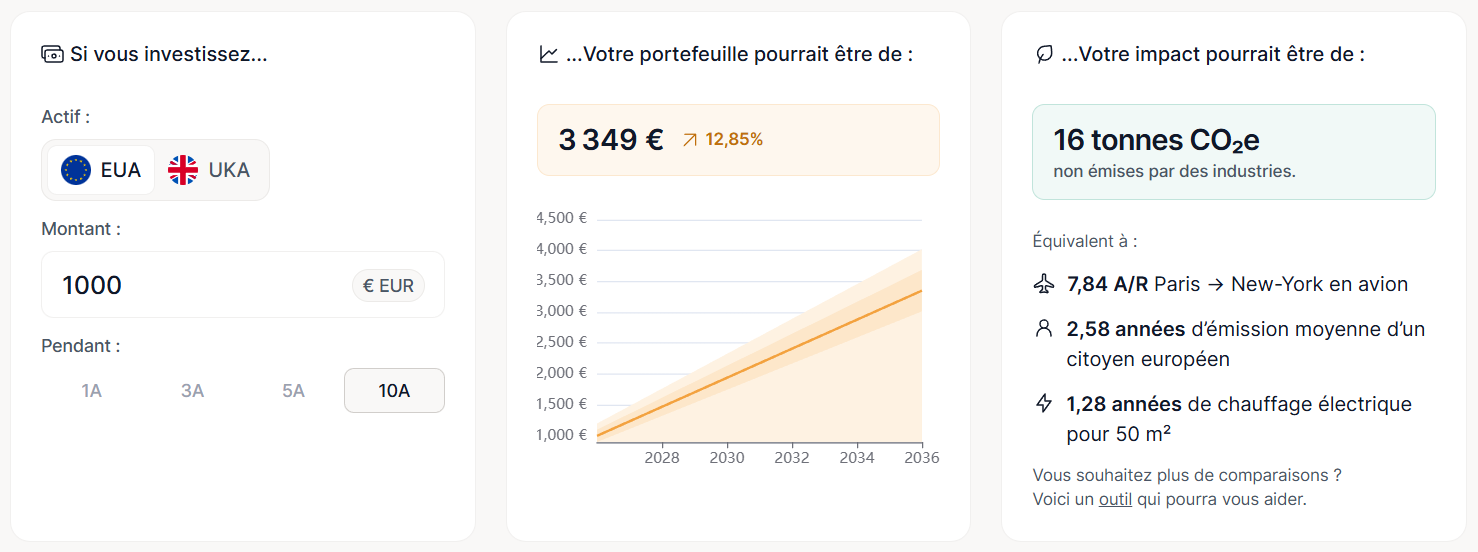Select the 10A period
Image resolution: width=1478 pixels, height=552 pixels.
coord(394,391)
